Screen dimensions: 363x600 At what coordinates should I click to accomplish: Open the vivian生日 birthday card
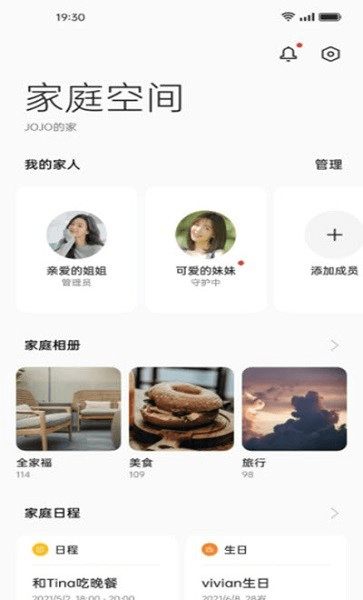266,567
